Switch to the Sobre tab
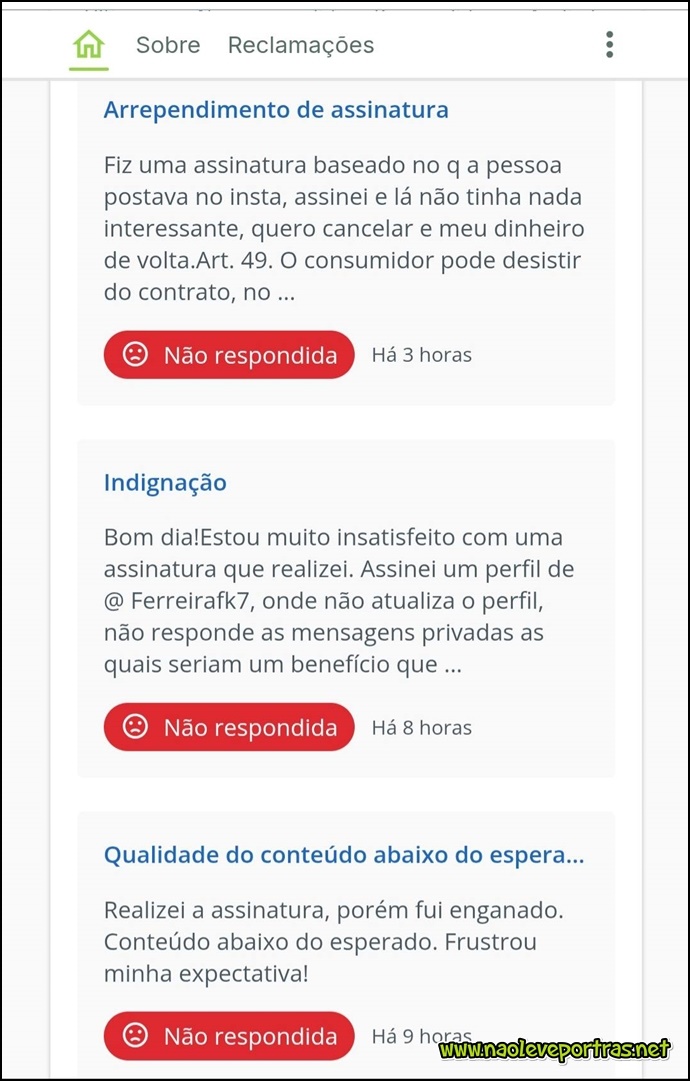690x1081 pixels. (168, 45)
